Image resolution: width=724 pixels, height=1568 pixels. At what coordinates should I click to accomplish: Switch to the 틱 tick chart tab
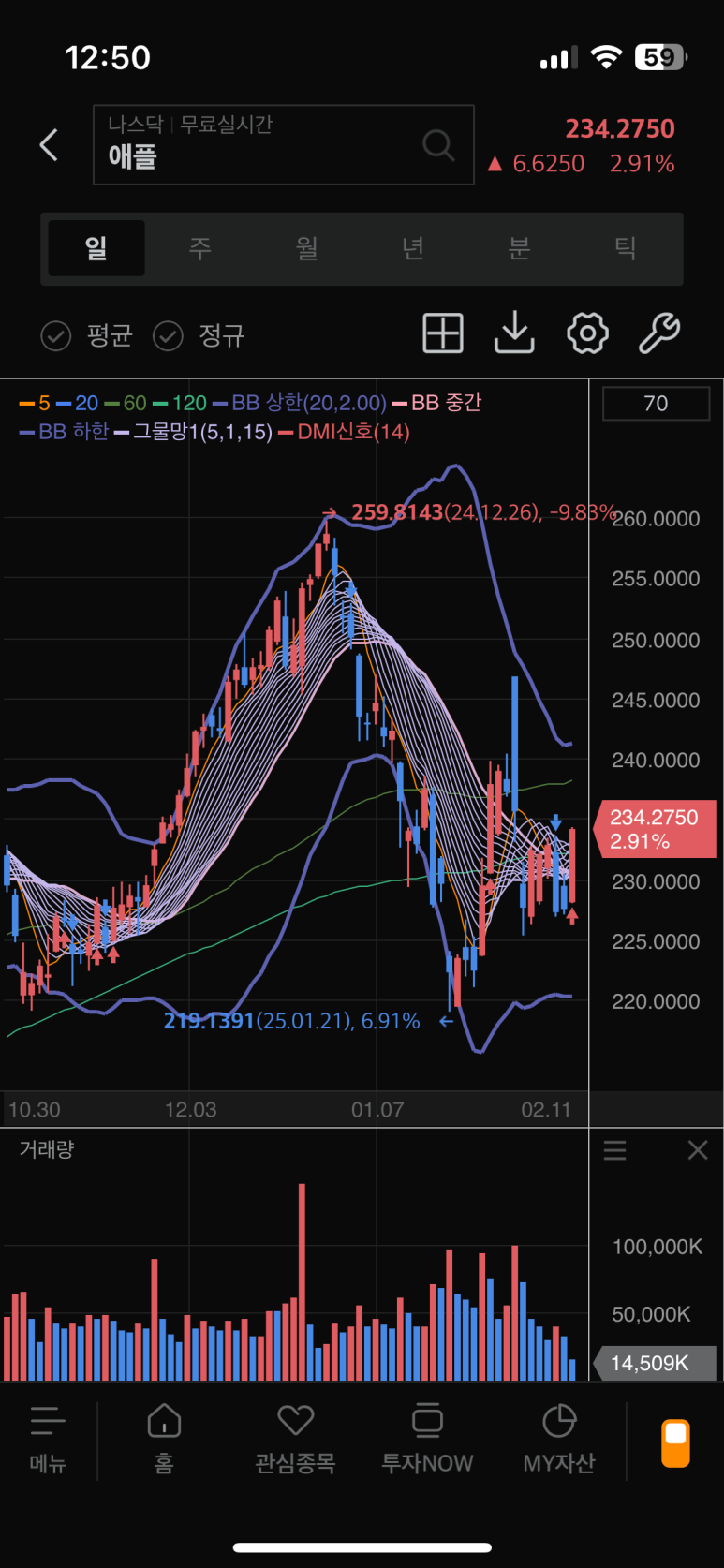coord(625,248)
